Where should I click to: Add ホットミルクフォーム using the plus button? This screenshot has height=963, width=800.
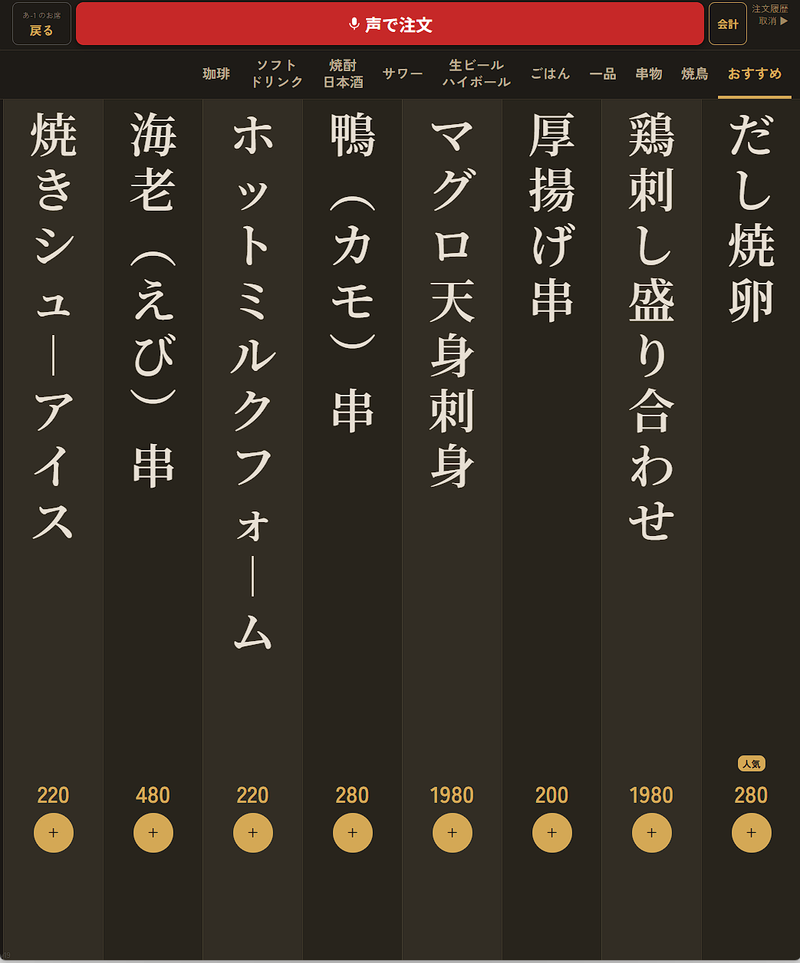pyautogui.click(x=253, y=832)
